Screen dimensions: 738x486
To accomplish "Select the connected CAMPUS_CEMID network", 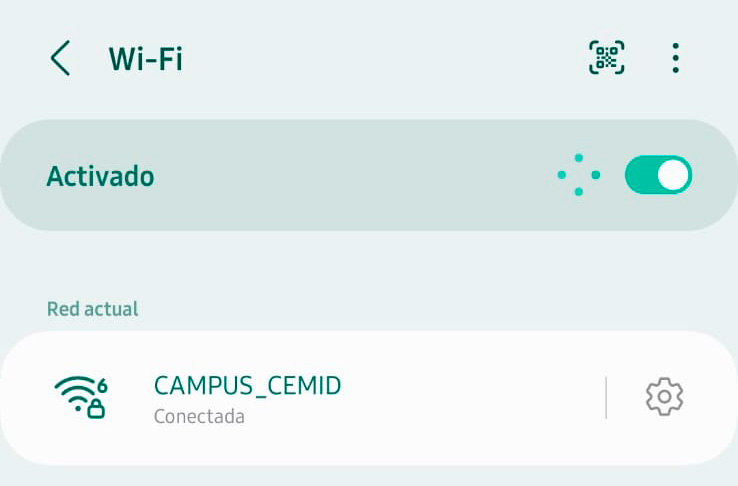I will click(300, 398).
